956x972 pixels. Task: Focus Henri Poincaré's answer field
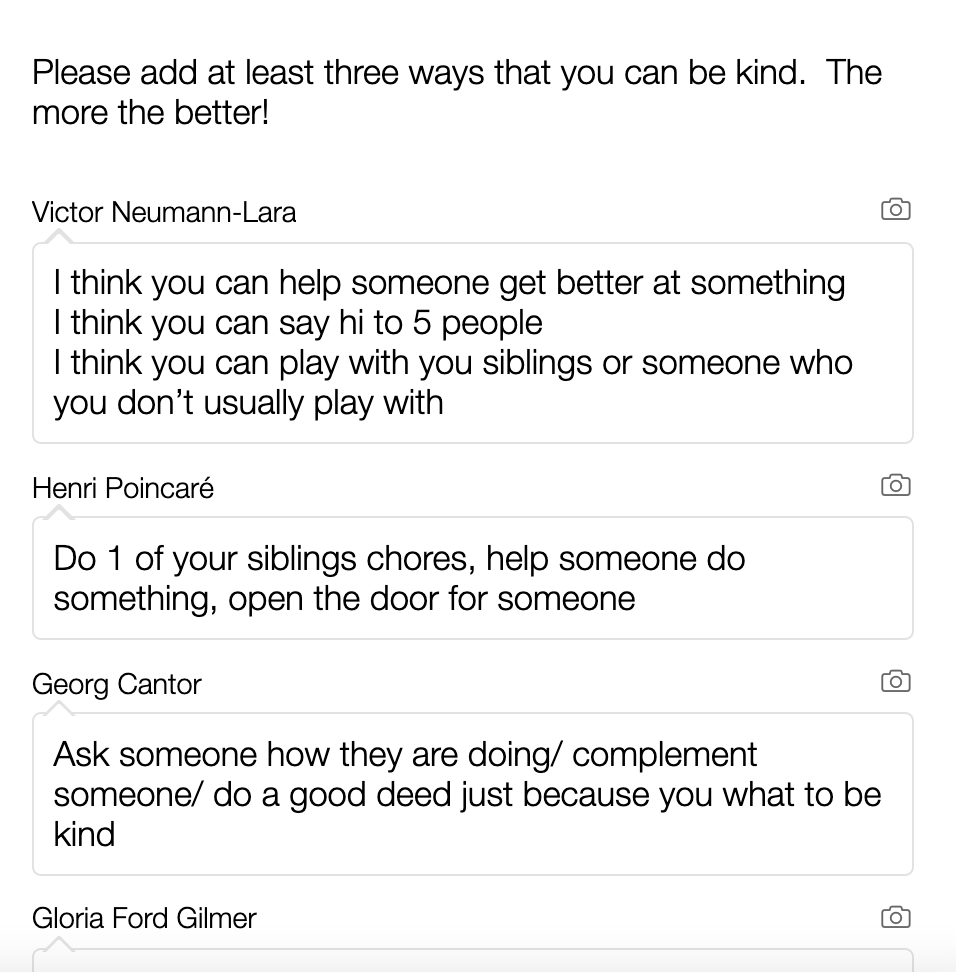(x=472, y=578)
